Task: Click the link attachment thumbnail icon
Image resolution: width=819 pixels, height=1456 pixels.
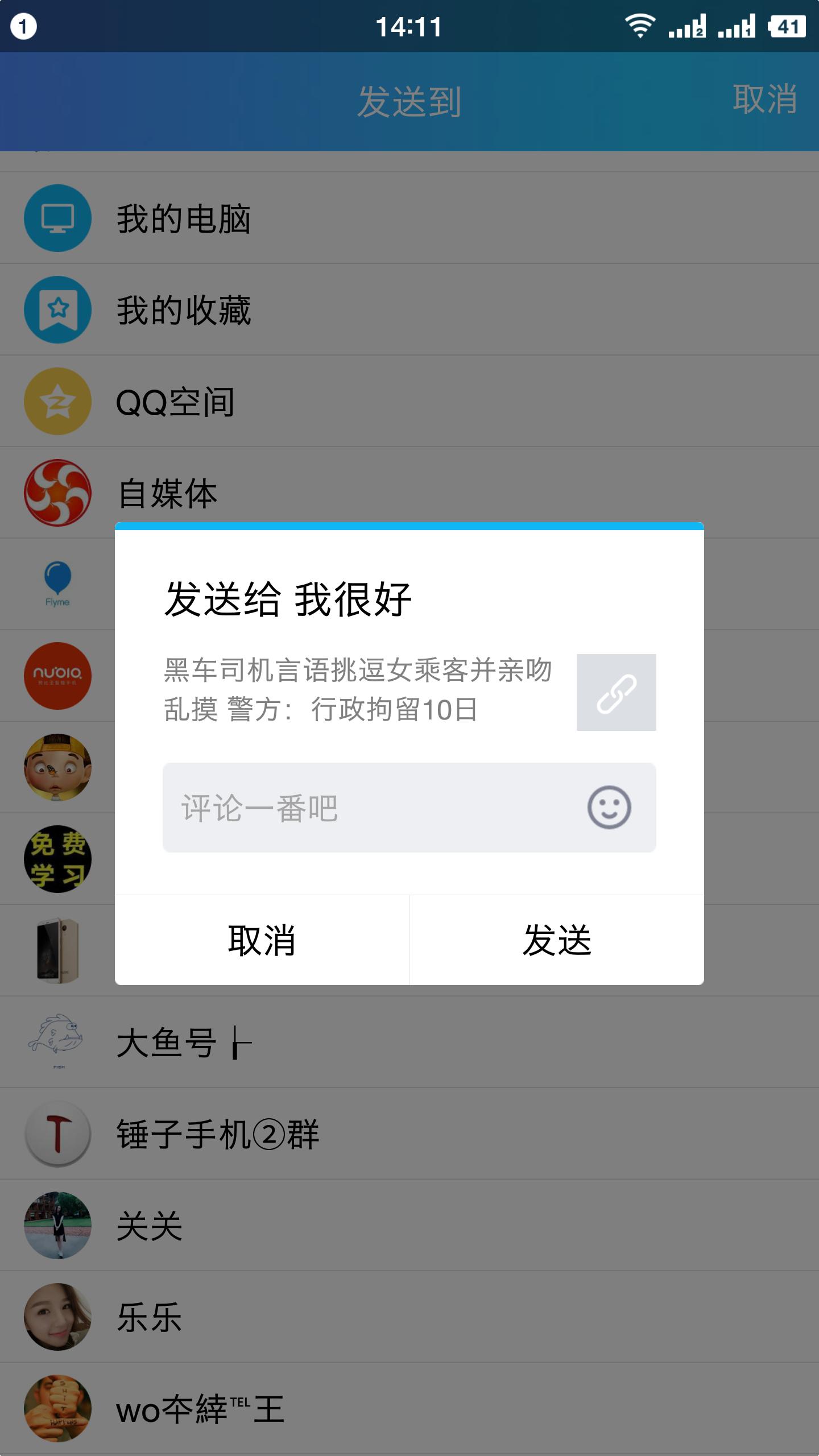Action: pos(616,693)
